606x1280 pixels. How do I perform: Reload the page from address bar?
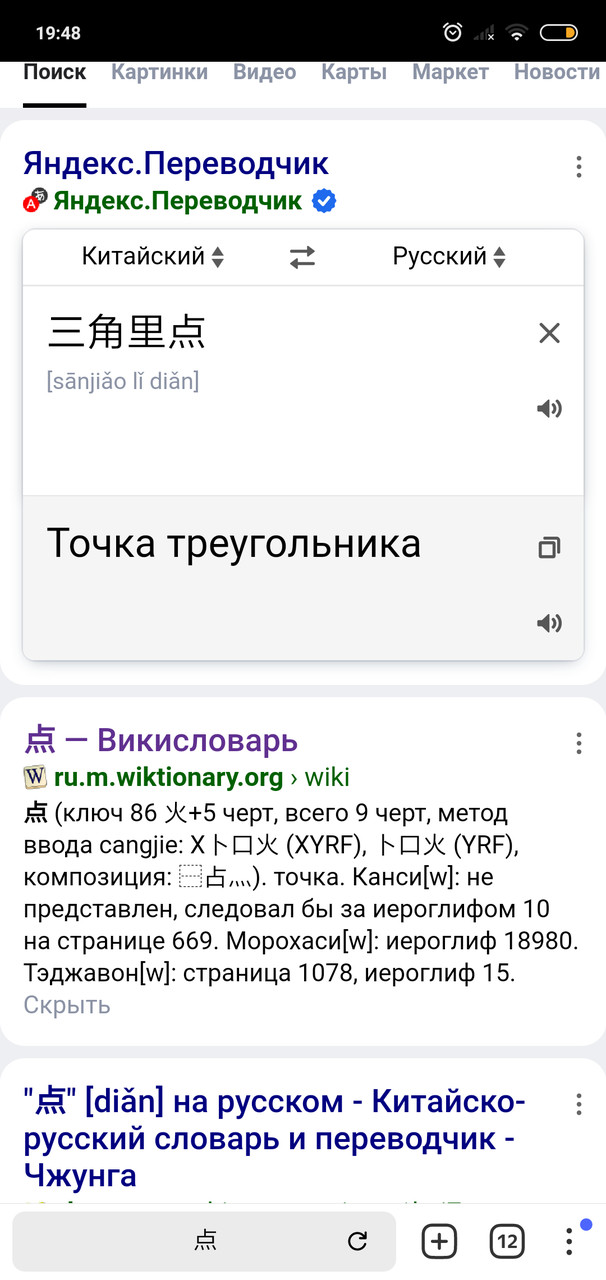click(x=357, y=1242)
